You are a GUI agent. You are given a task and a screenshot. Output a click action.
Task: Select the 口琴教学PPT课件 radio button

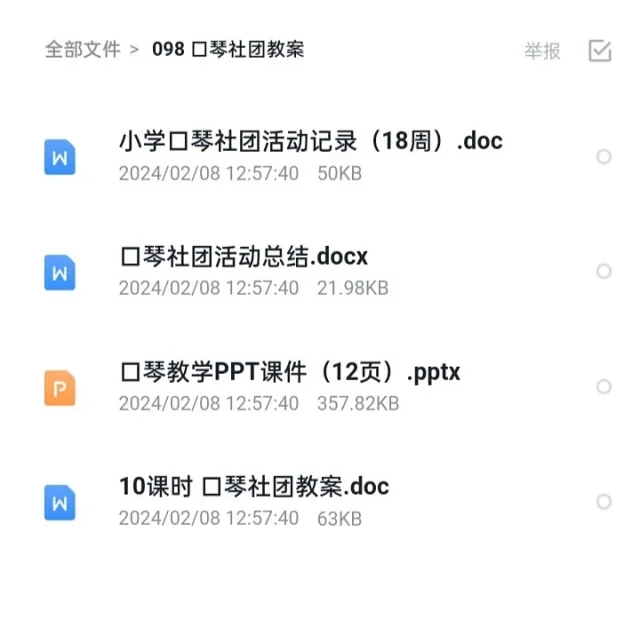tap(603, 387)
